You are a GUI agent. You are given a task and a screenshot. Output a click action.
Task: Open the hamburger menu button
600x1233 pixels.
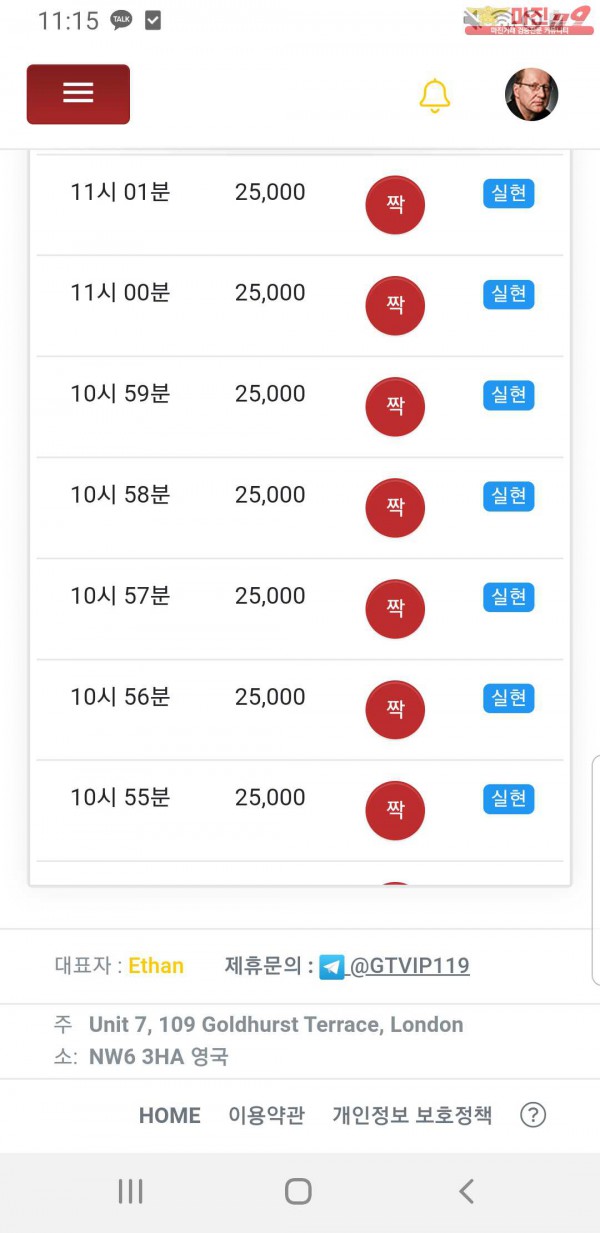point(78,94)
